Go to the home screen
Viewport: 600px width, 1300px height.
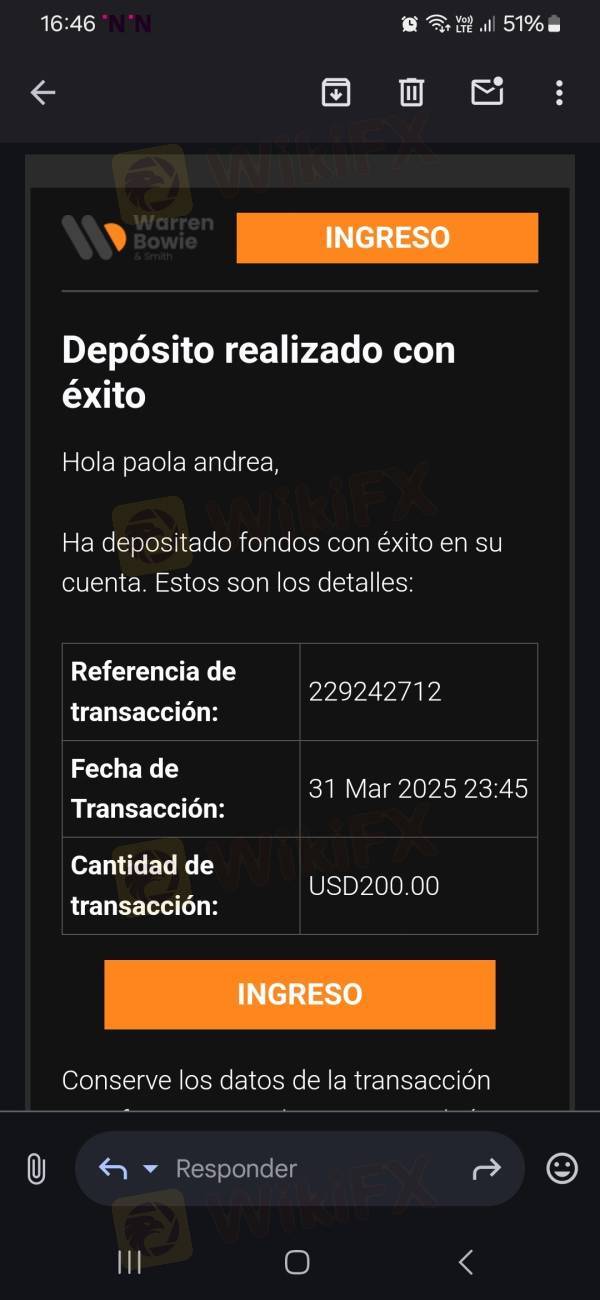(297, 1262)
